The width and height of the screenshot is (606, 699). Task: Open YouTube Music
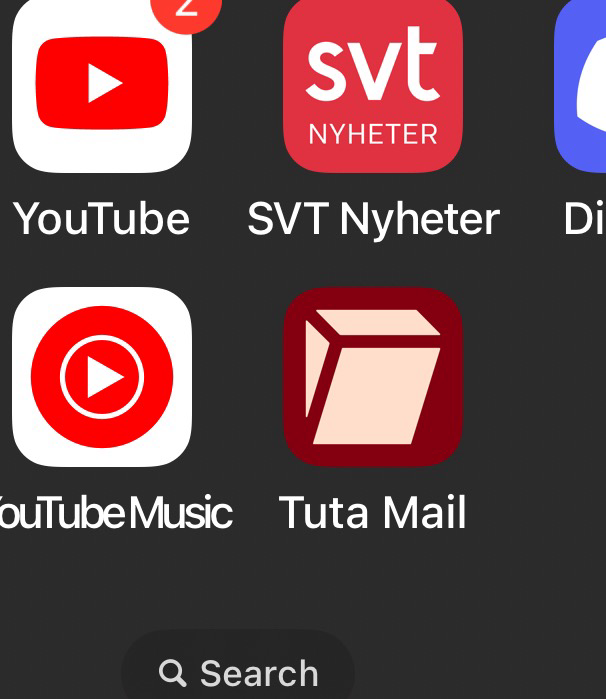click(101, 377)
